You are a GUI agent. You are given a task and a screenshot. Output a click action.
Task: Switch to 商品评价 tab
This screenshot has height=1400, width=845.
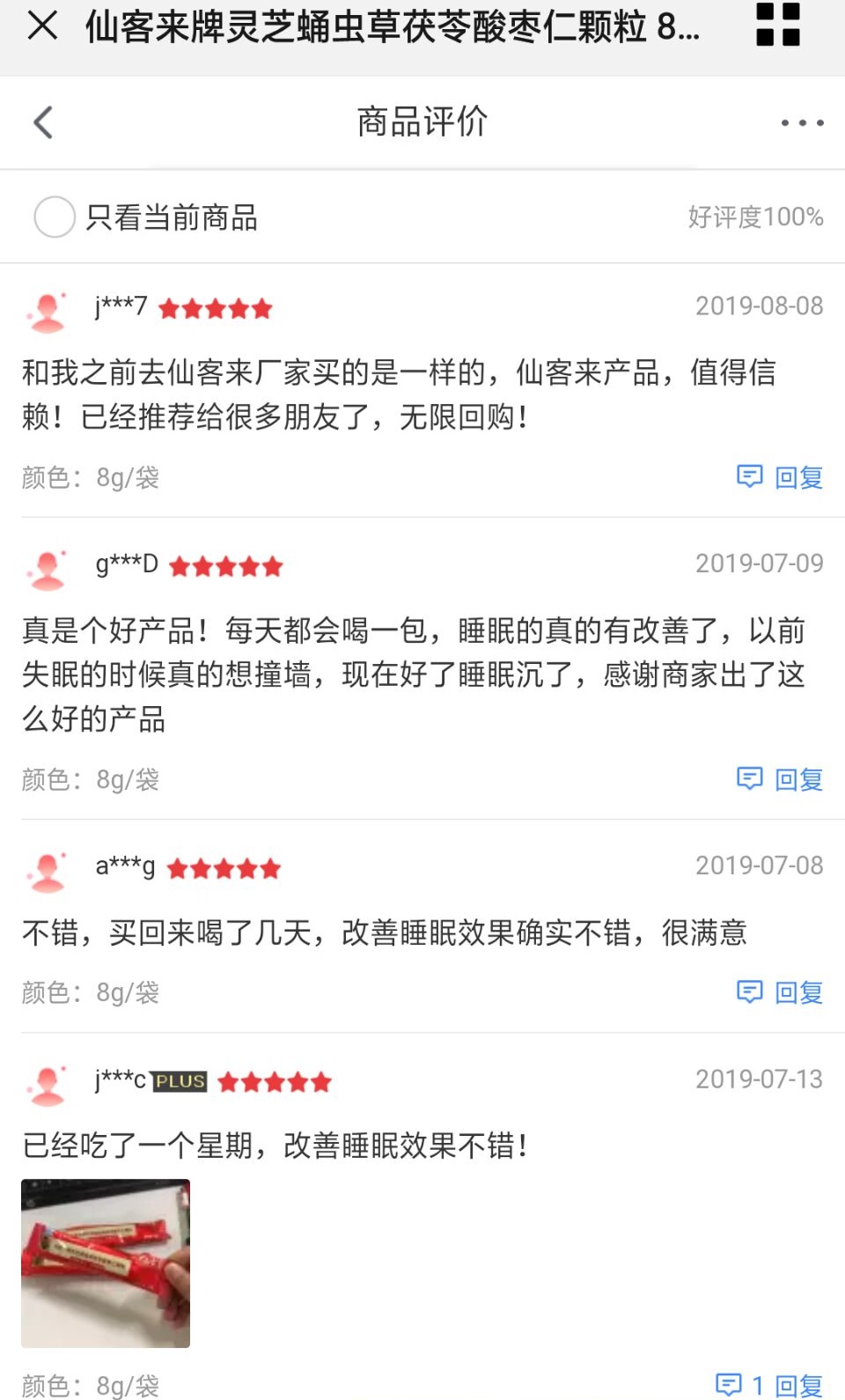point(421,122)
